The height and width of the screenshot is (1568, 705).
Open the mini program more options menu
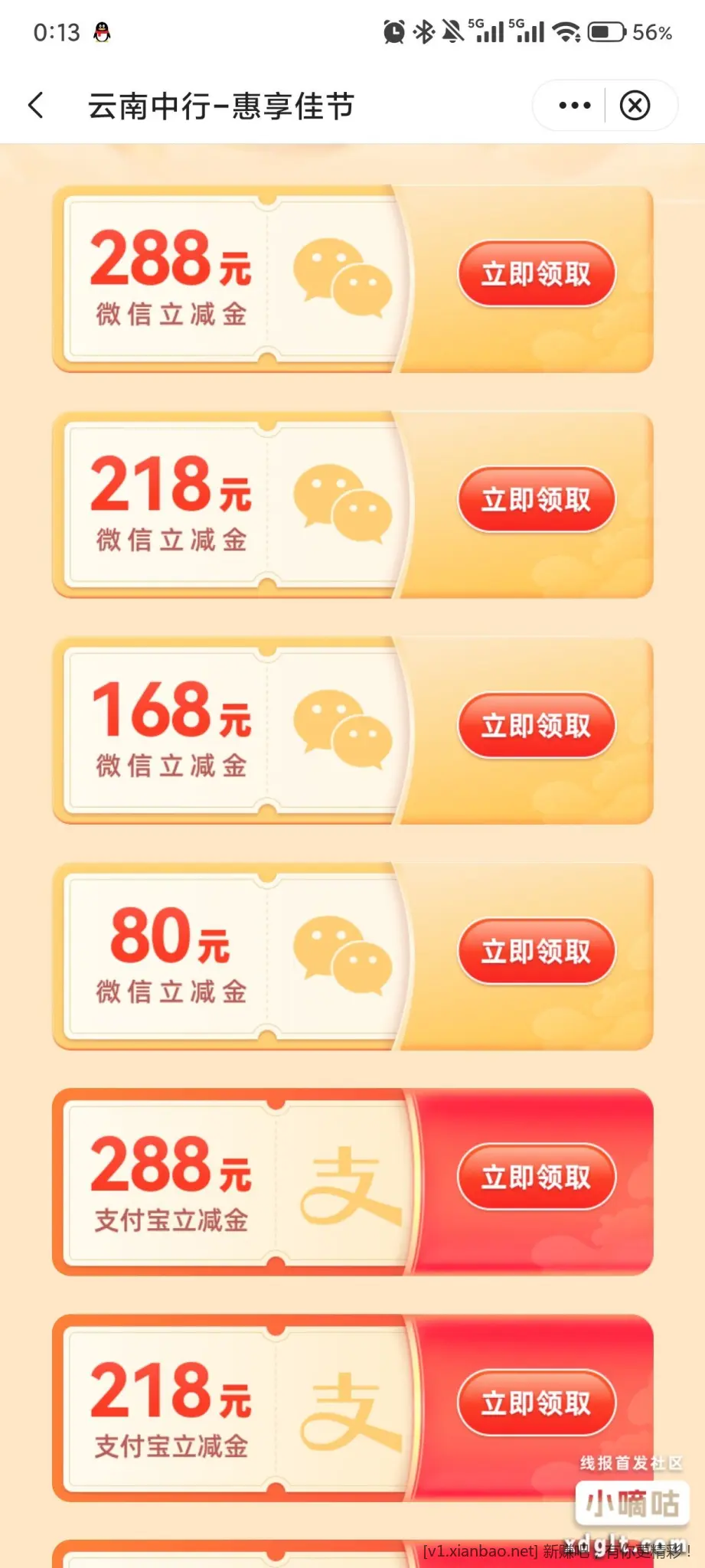pos(574,105)
